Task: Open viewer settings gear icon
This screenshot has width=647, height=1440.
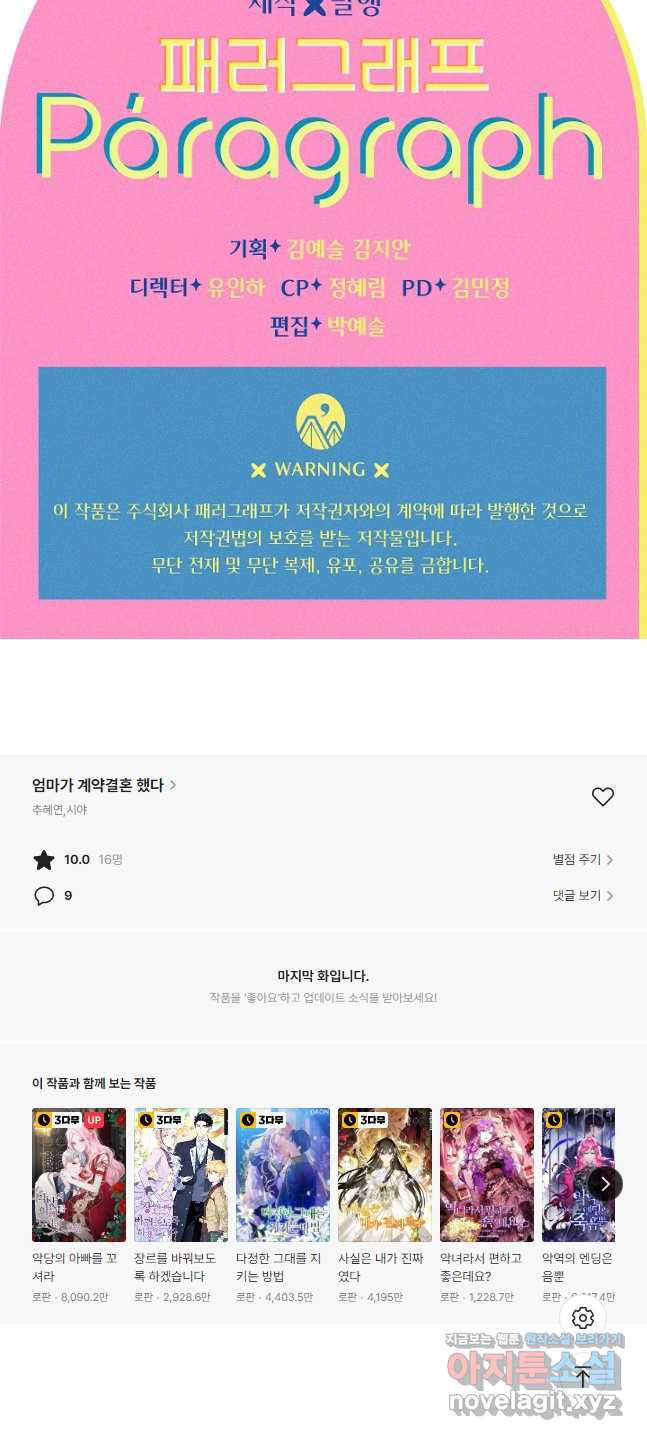Action: click(x=583, y=1318)
